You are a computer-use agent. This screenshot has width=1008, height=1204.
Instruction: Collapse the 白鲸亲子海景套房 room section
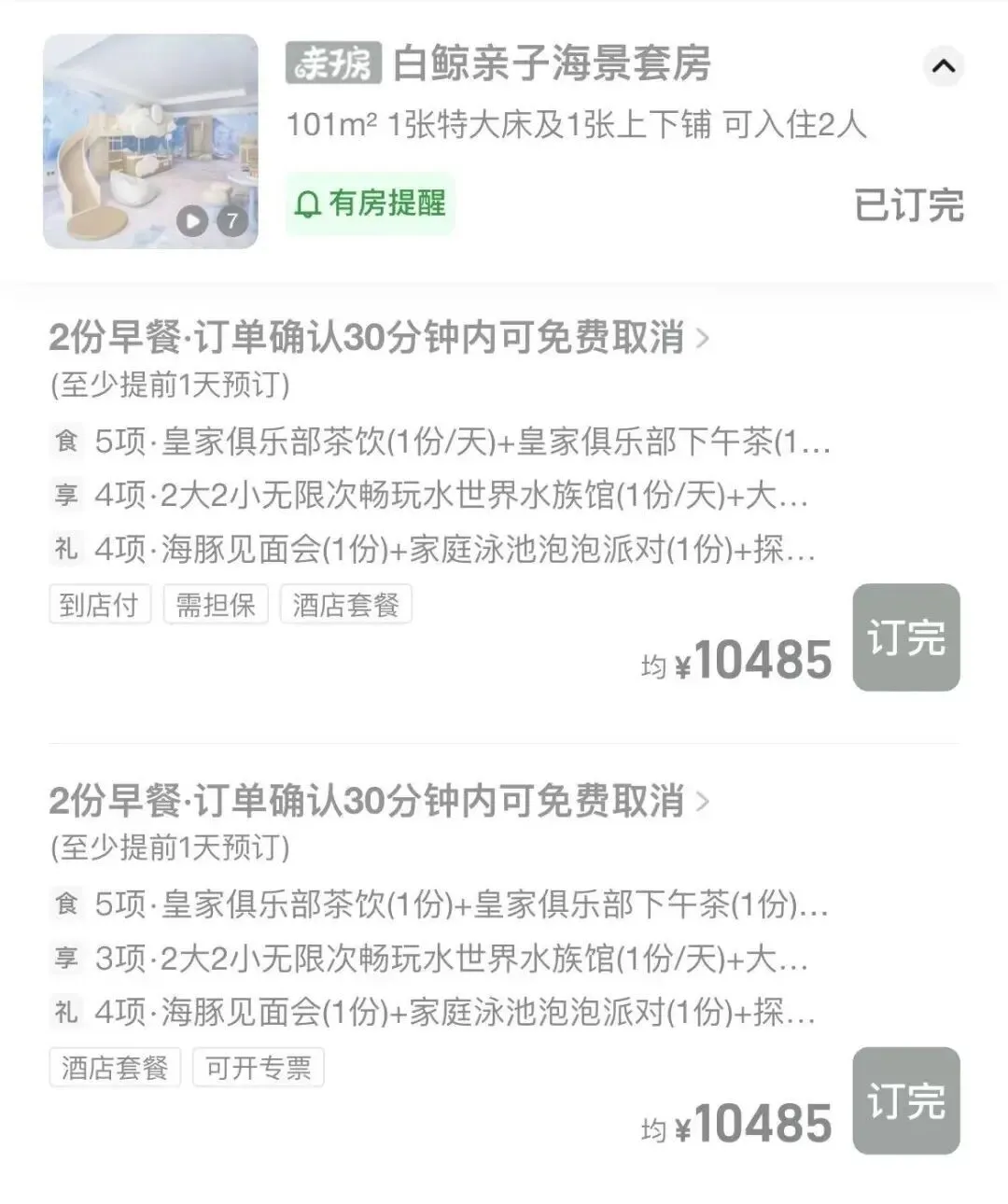pos(944,66)
